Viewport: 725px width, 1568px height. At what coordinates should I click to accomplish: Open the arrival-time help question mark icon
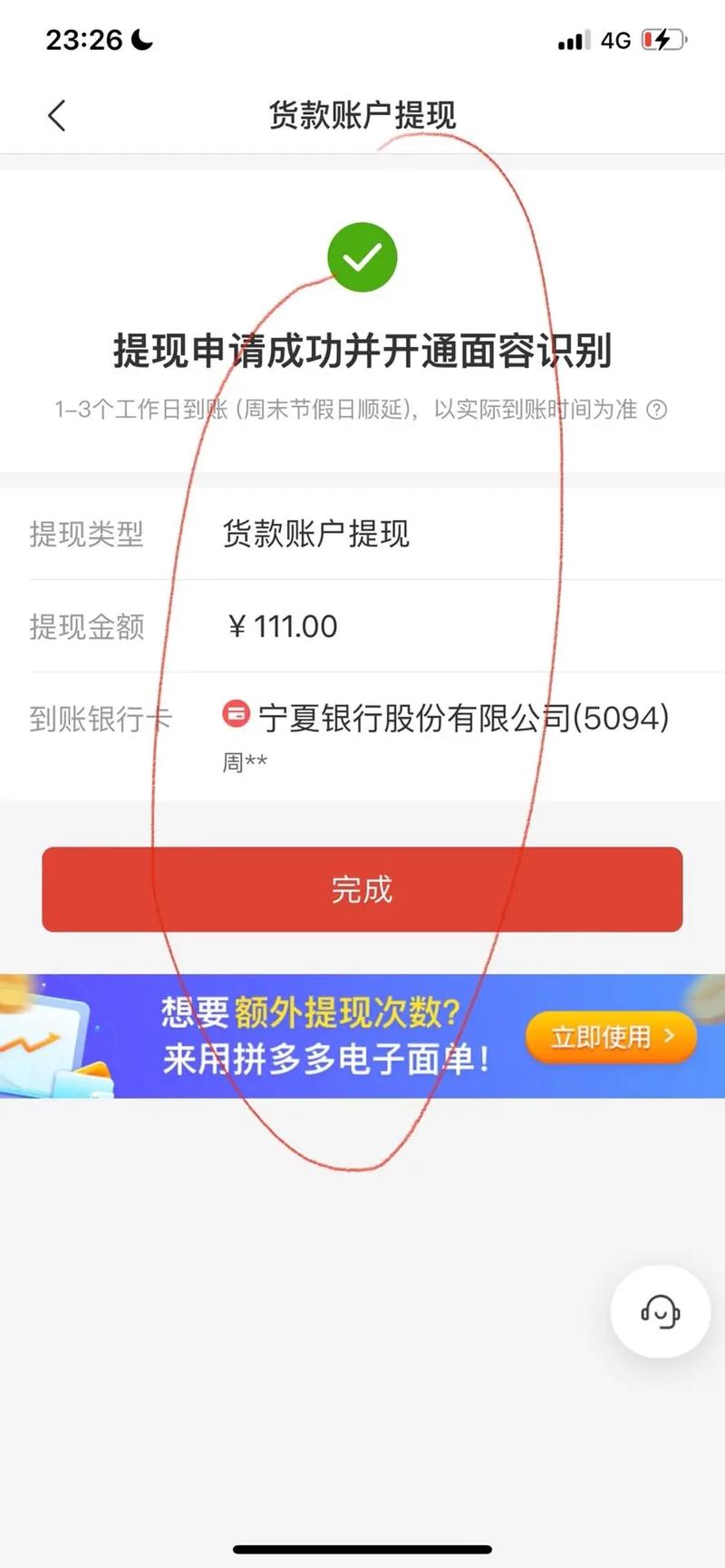(x=655, y=411)
